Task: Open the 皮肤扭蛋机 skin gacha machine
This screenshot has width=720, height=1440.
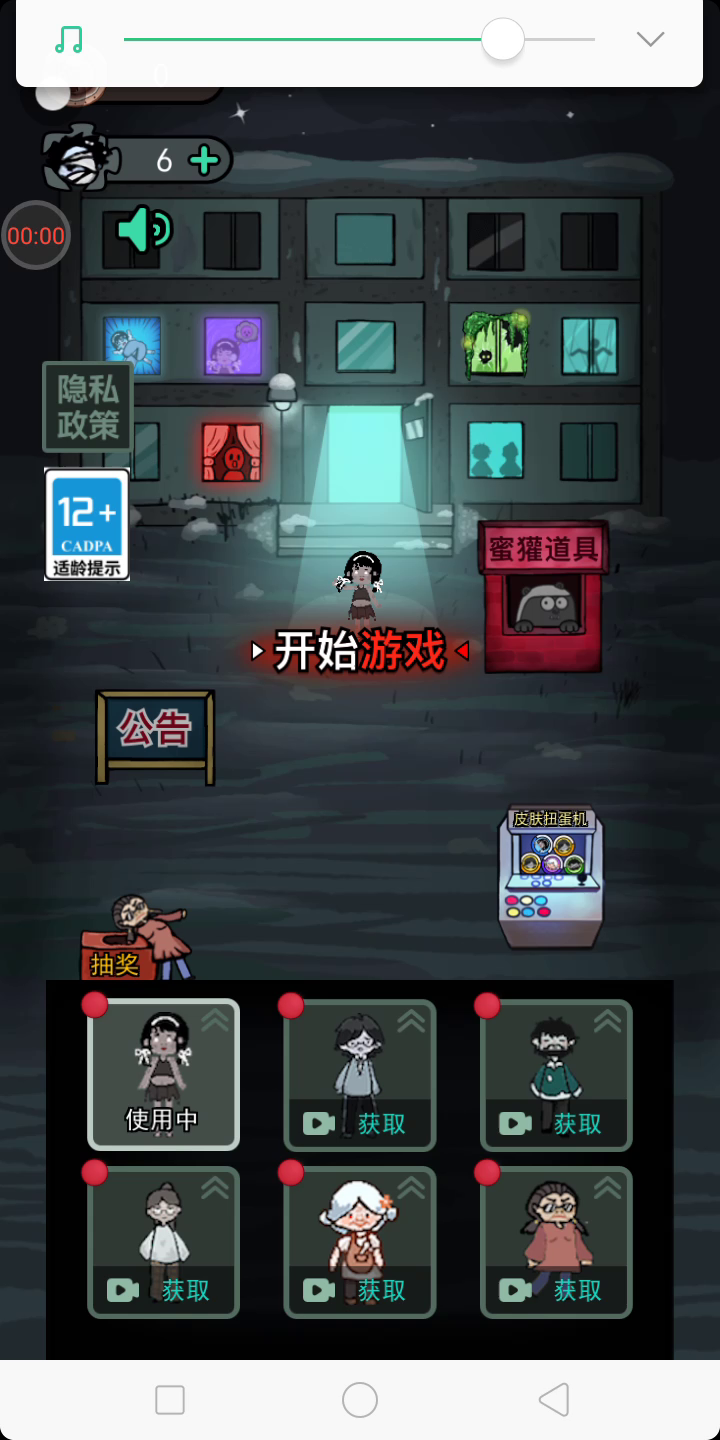Action: pos(551,877)
